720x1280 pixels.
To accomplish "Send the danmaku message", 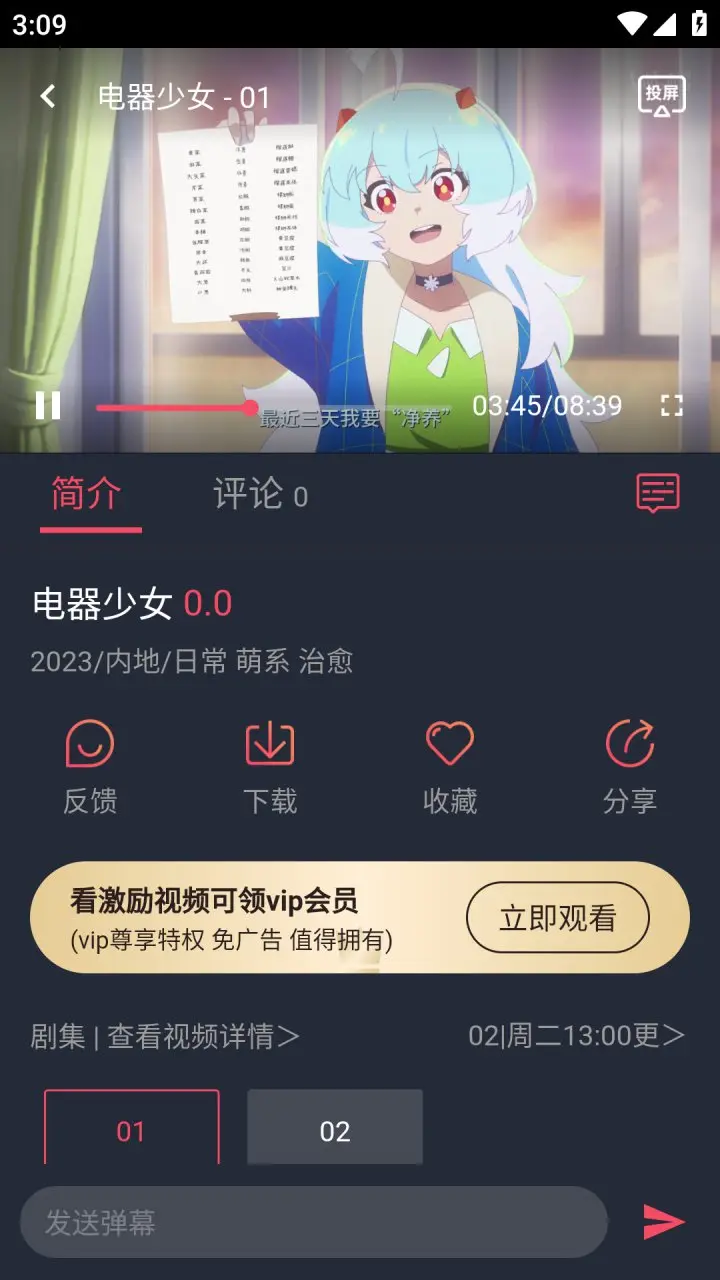I will pyautogui.click(x=663, y=1222).
